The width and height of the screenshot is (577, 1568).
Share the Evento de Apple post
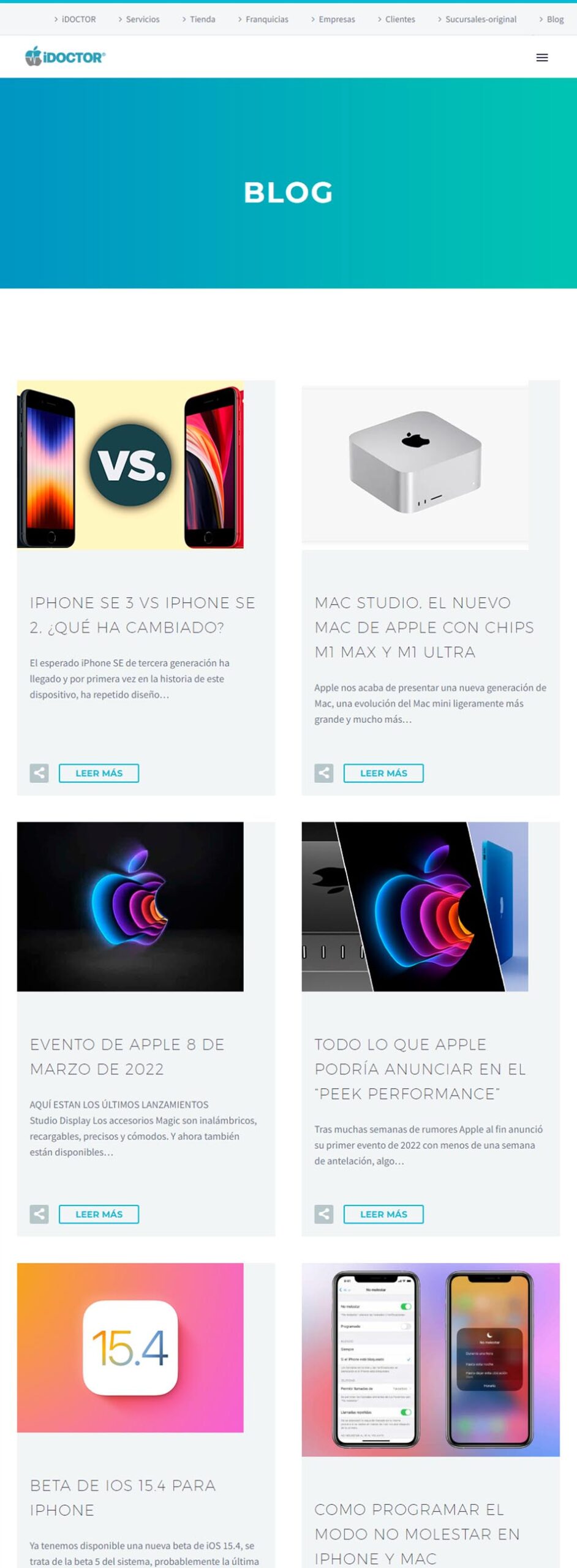pyautogui.click(x=39, y=1214)
